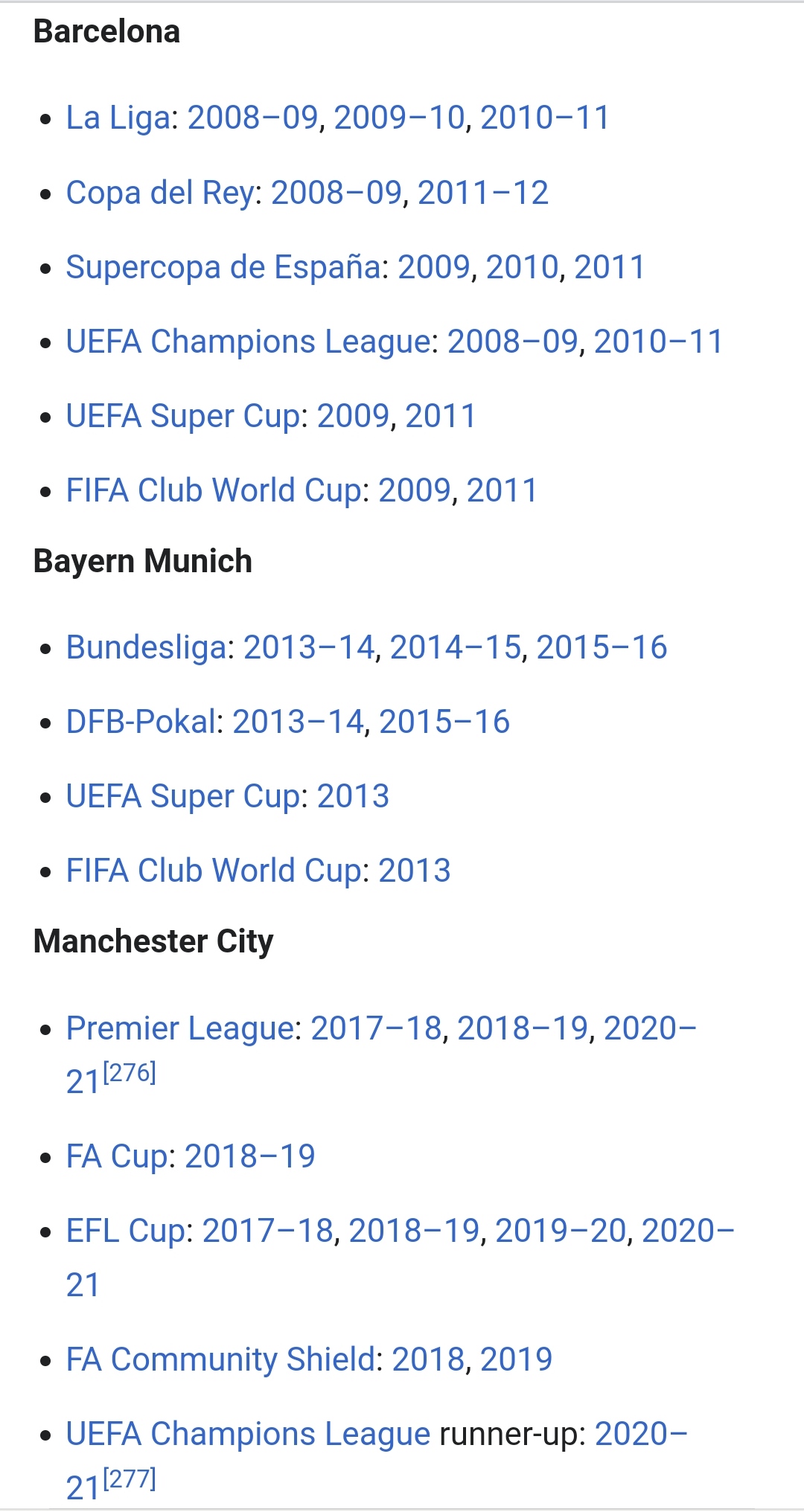Viewport: 804px width, 1512px height.
Task: Open citation reference 277
Action: pos(130,1479)
